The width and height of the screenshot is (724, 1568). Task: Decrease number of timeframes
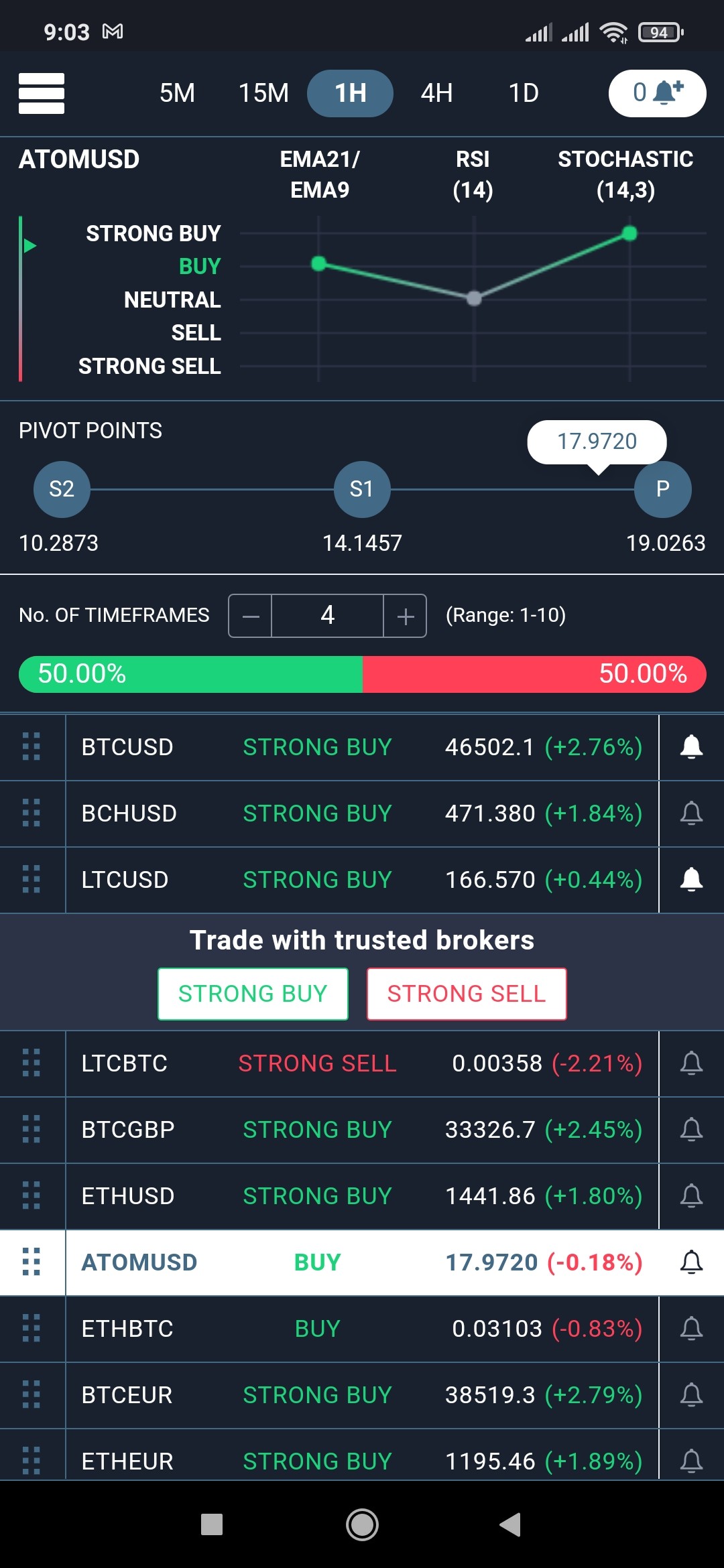coord(250,616)
